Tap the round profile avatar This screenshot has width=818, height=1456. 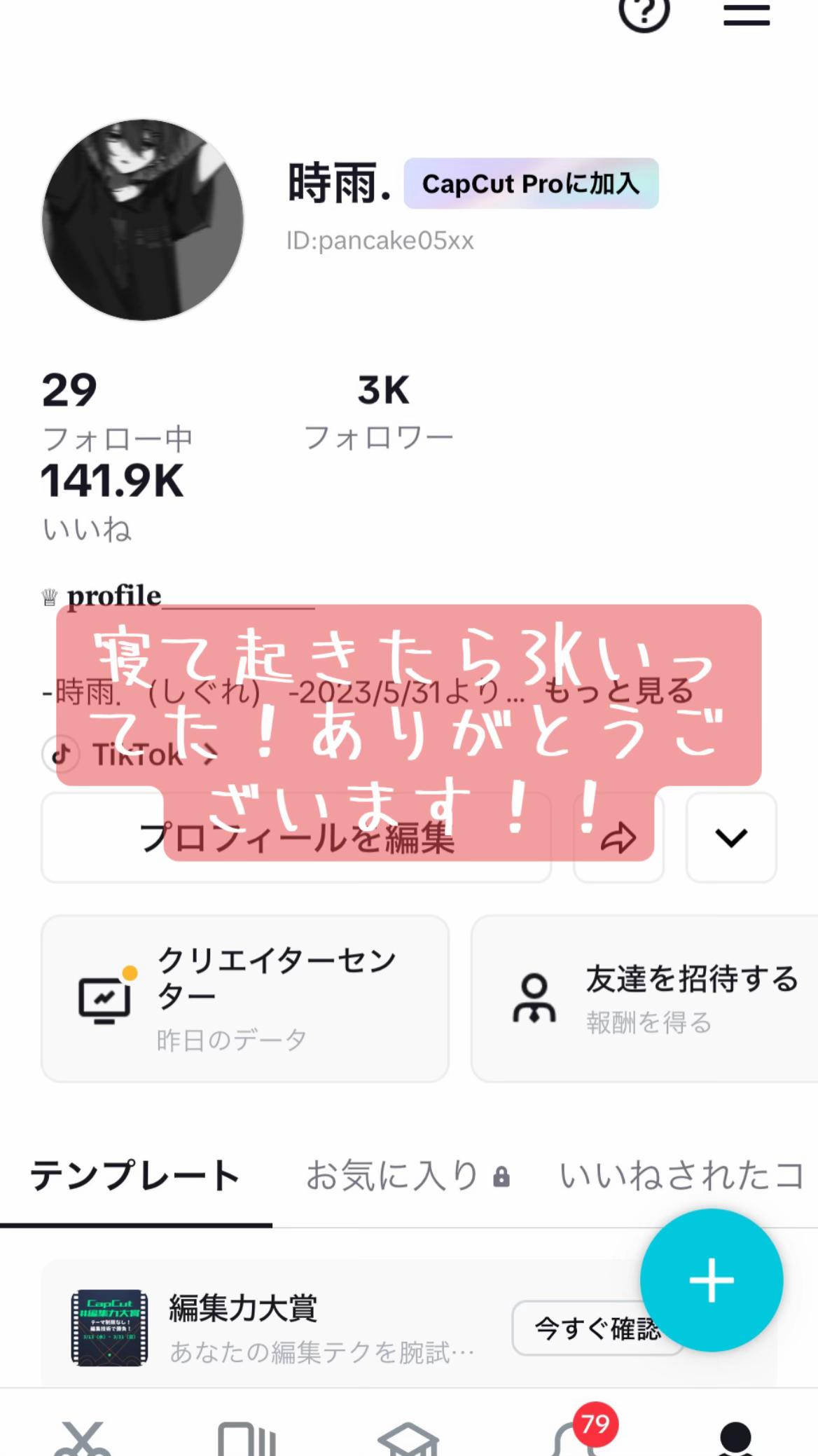click(143, 220)
